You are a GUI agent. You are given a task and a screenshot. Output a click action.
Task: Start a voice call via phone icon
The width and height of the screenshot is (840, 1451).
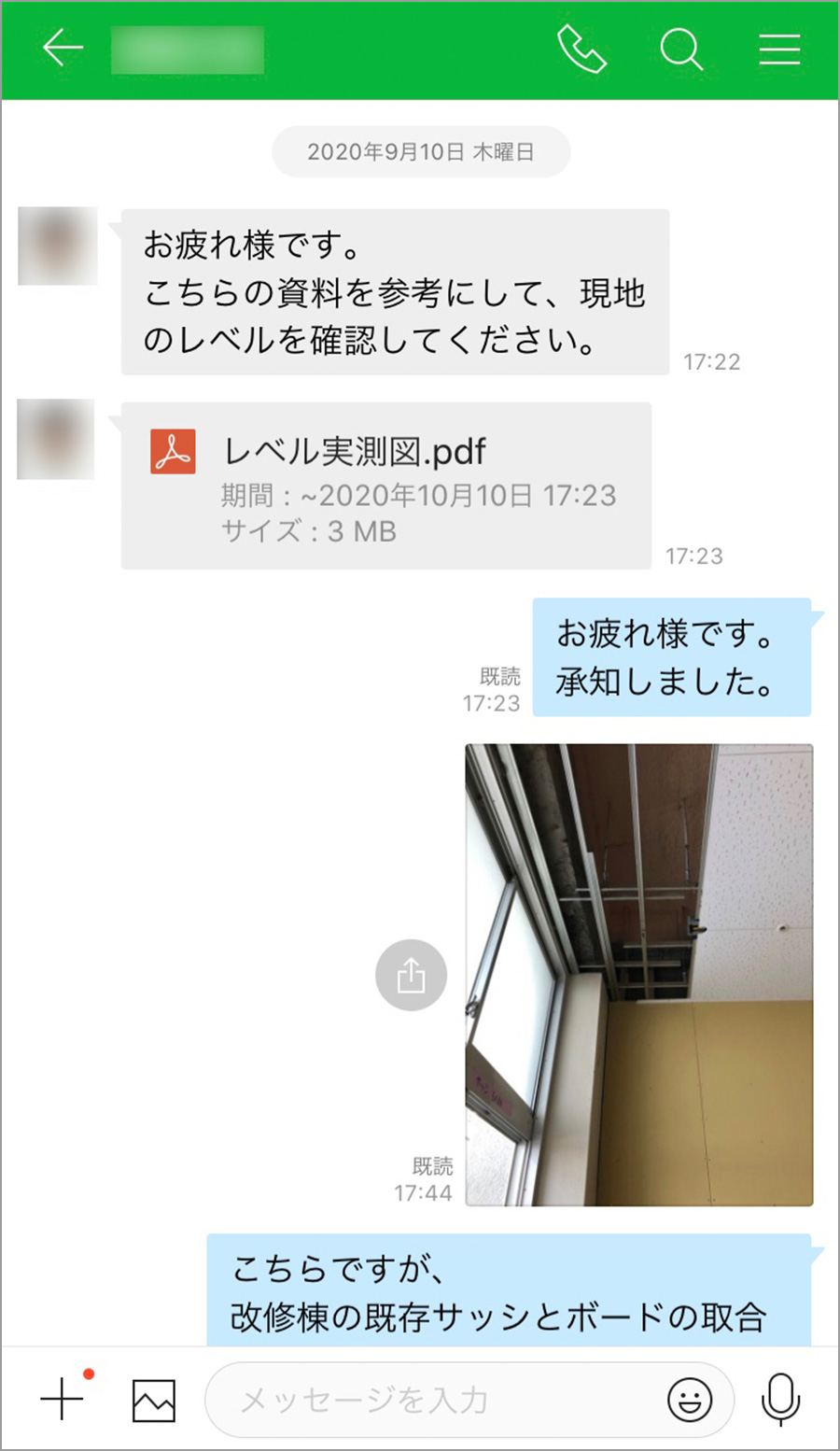(581, 49)
